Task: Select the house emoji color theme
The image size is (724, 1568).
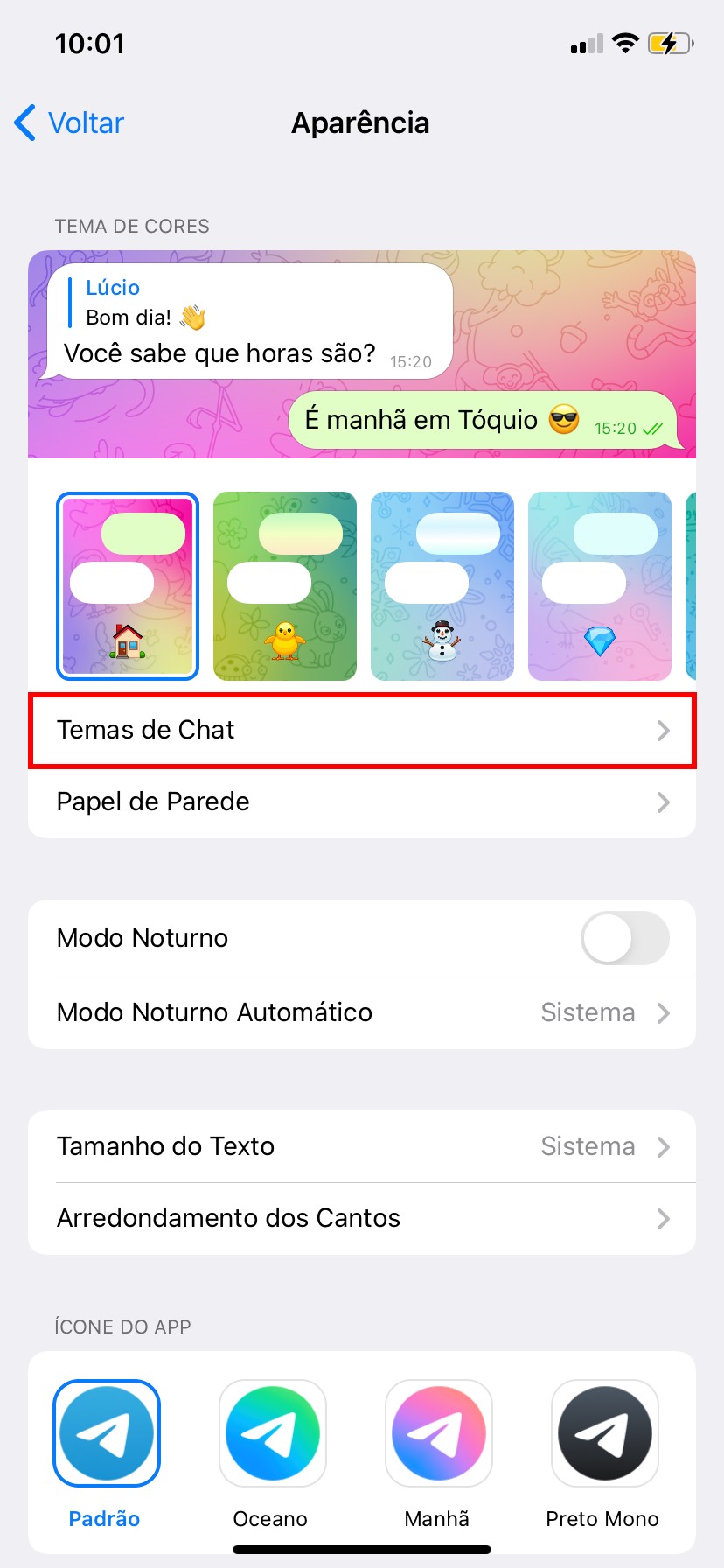Action: pos(128,586)
